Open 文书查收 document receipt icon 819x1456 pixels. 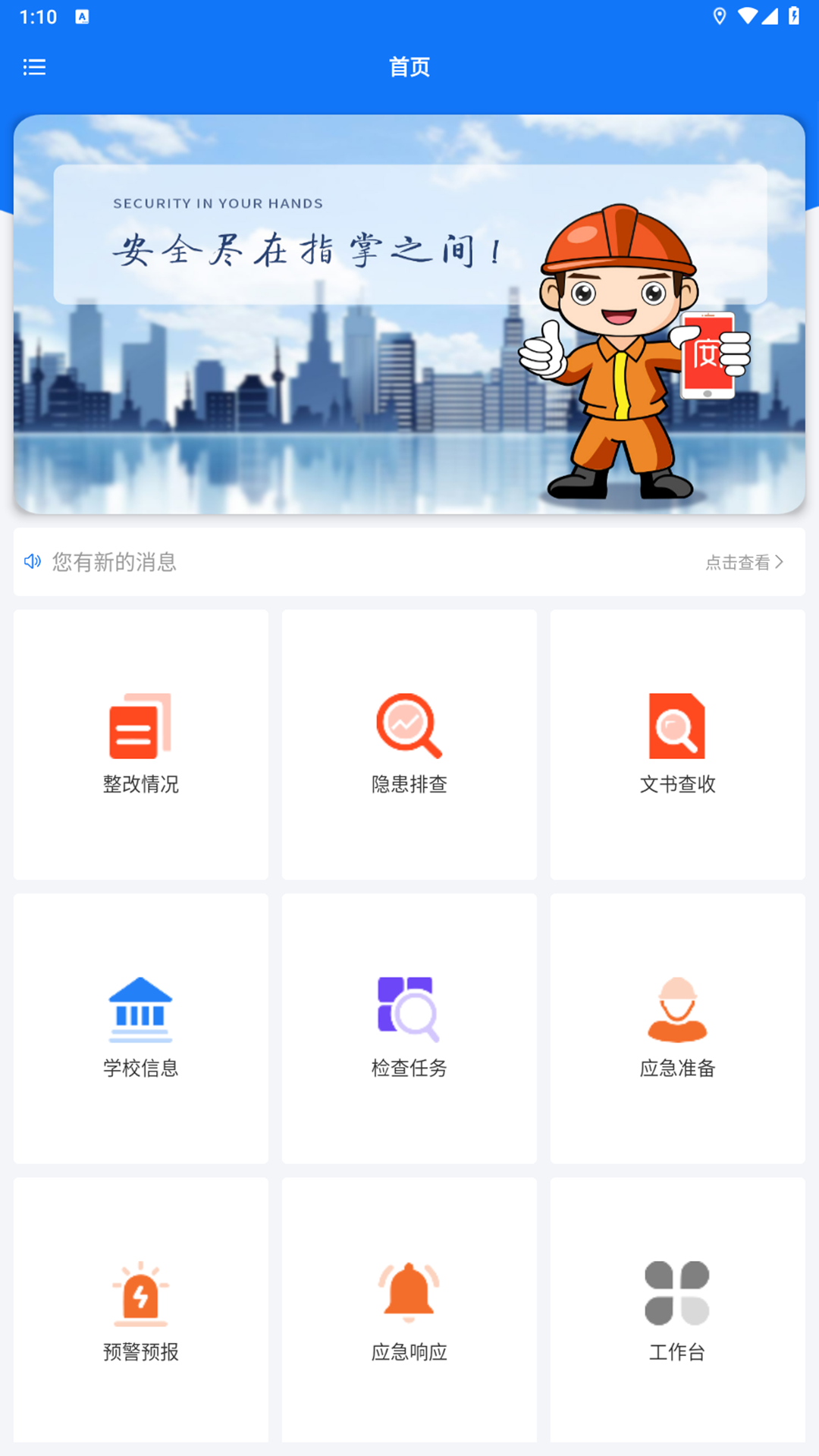677,724
